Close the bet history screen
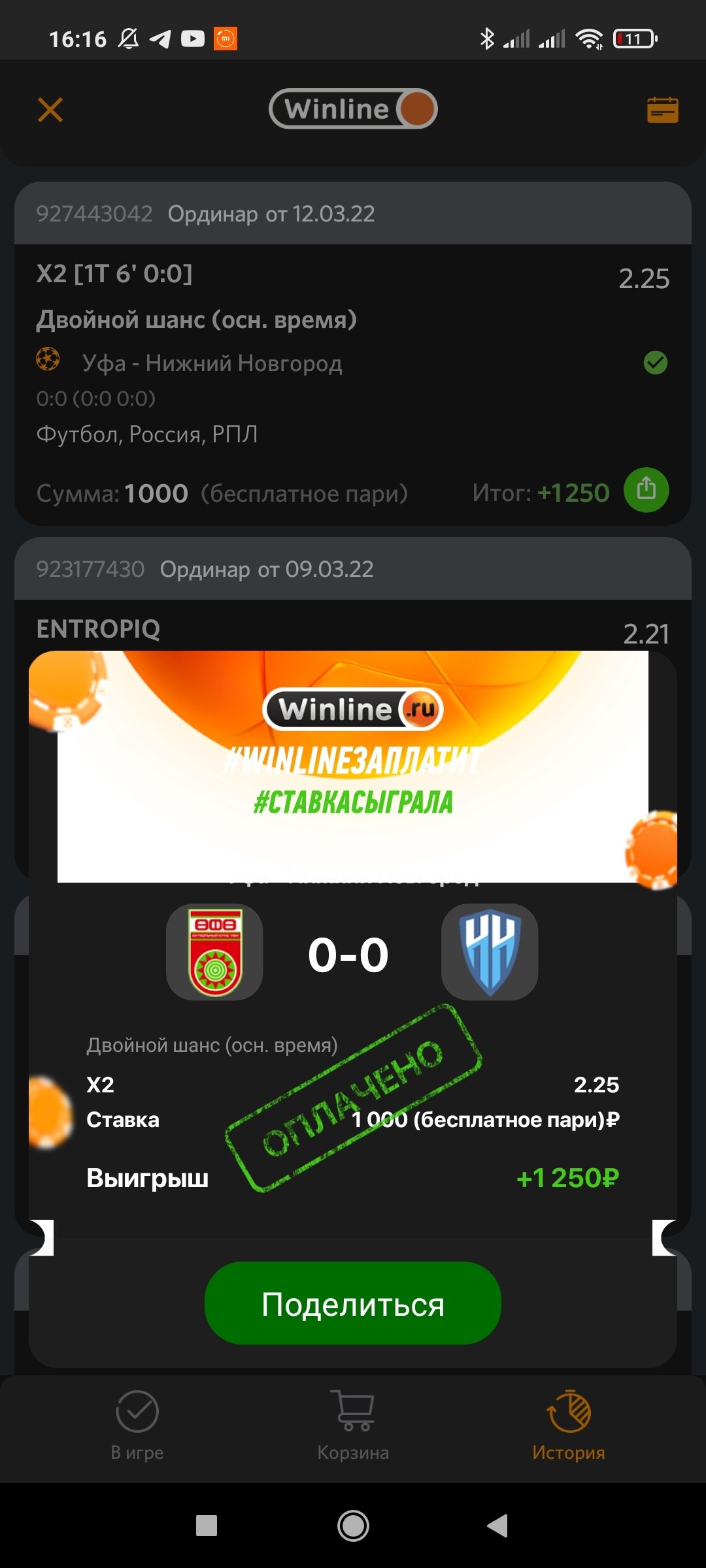706x1568 pixels. click(x=50, y=110)
